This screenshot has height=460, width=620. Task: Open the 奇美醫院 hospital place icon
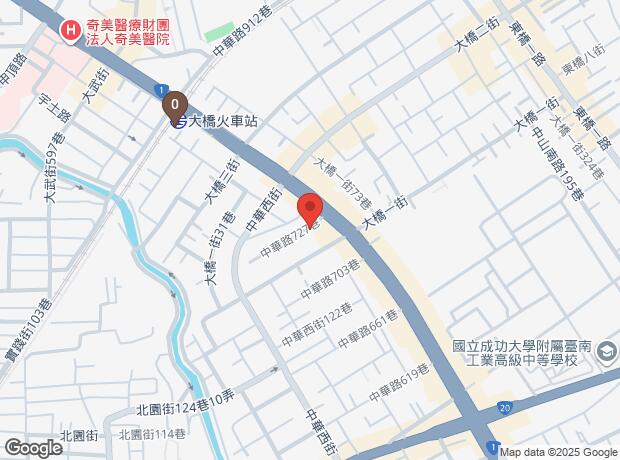tap(70, 32)
